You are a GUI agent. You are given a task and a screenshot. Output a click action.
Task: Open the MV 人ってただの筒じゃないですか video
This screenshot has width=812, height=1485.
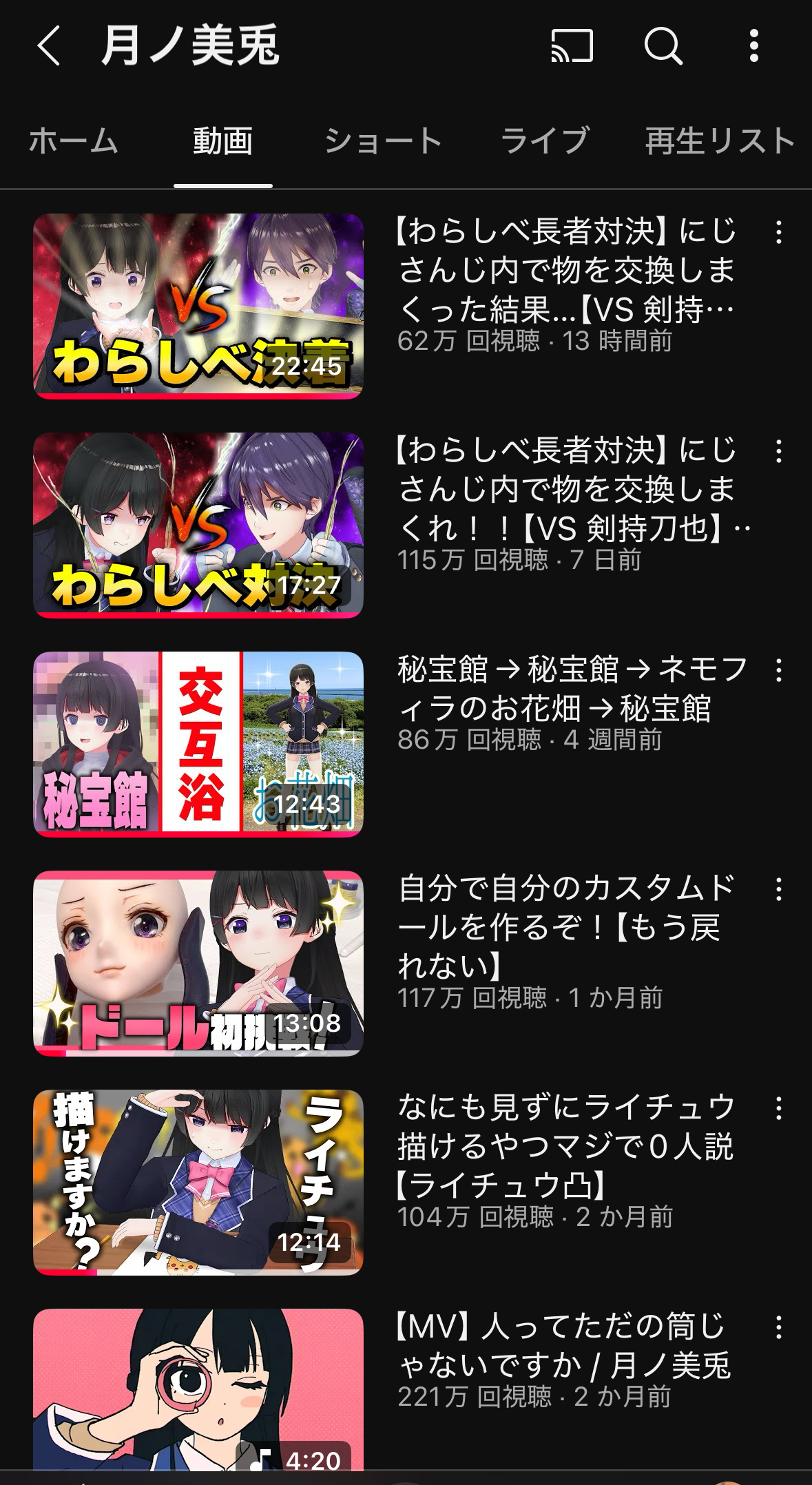(x=198, y=1389)
